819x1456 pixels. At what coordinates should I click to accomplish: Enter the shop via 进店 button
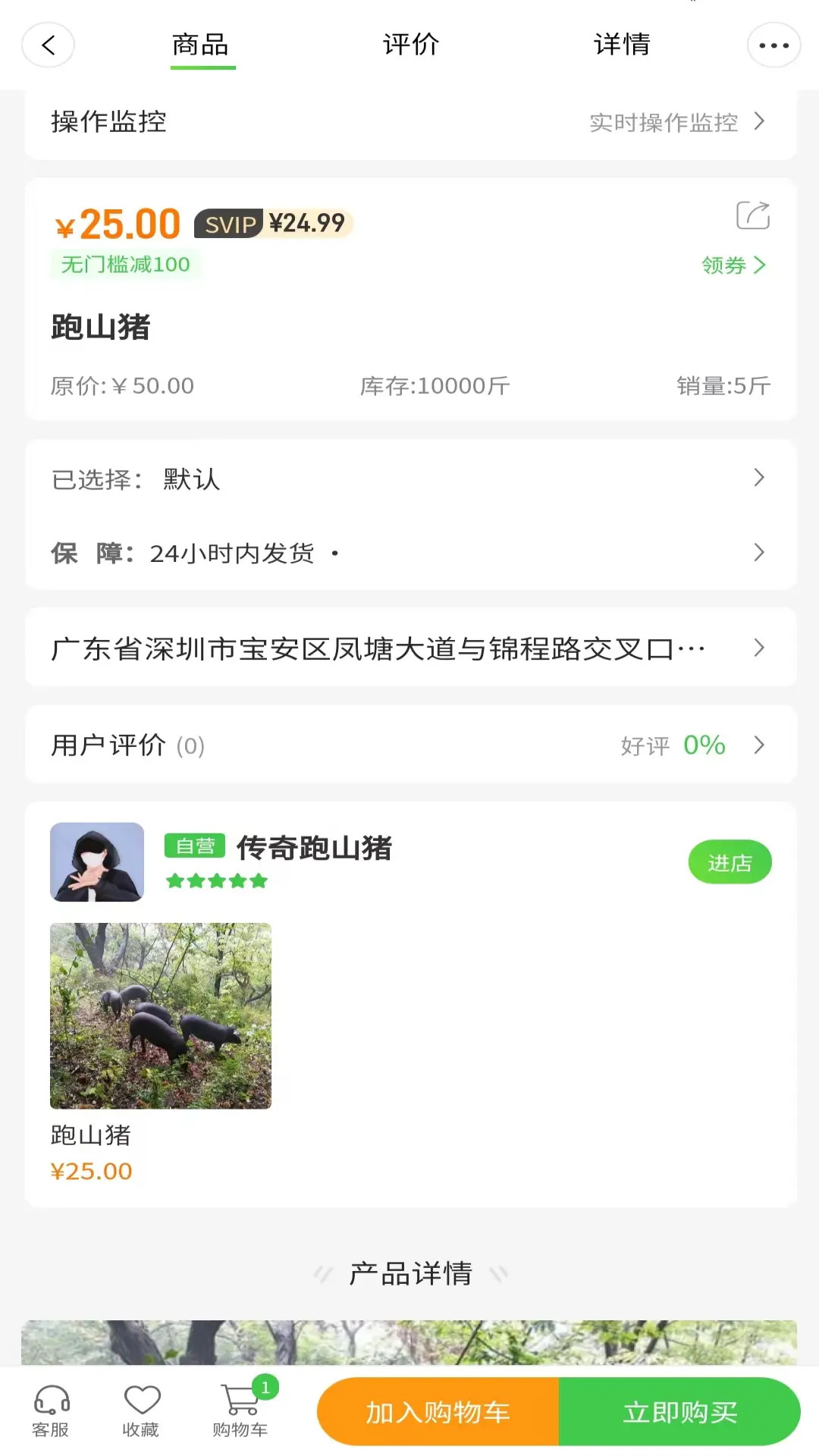click(x=730, y=861)
